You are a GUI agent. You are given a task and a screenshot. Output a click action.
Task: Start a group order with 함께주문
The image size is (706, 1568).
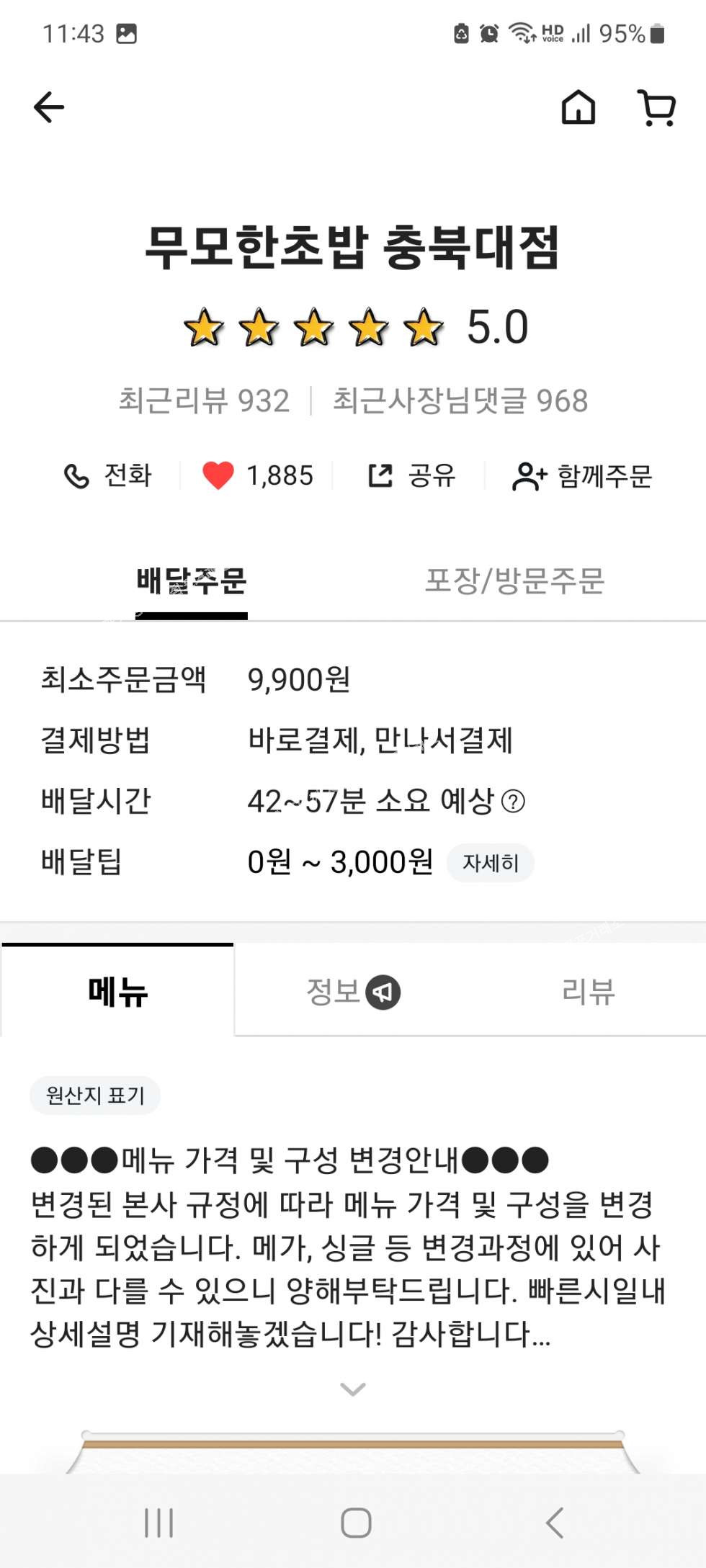click(582, 476)
